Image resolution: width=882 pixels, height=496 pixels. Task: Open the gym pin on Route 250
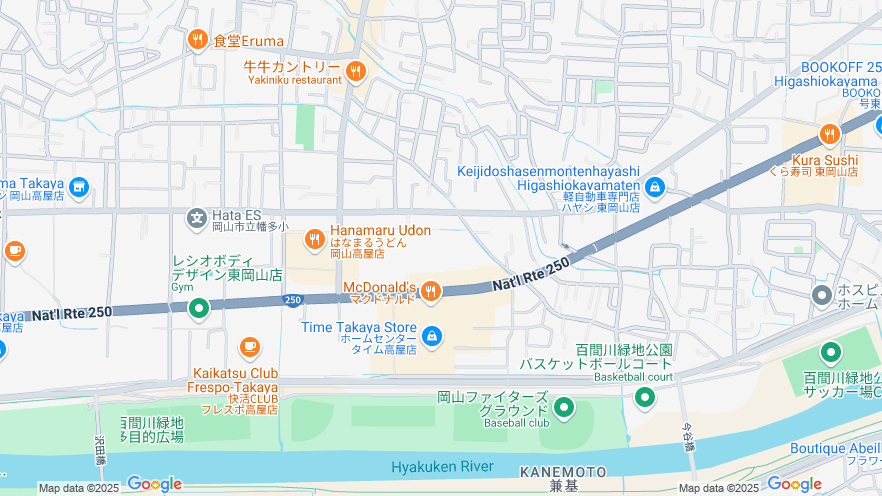pos(199,308)
